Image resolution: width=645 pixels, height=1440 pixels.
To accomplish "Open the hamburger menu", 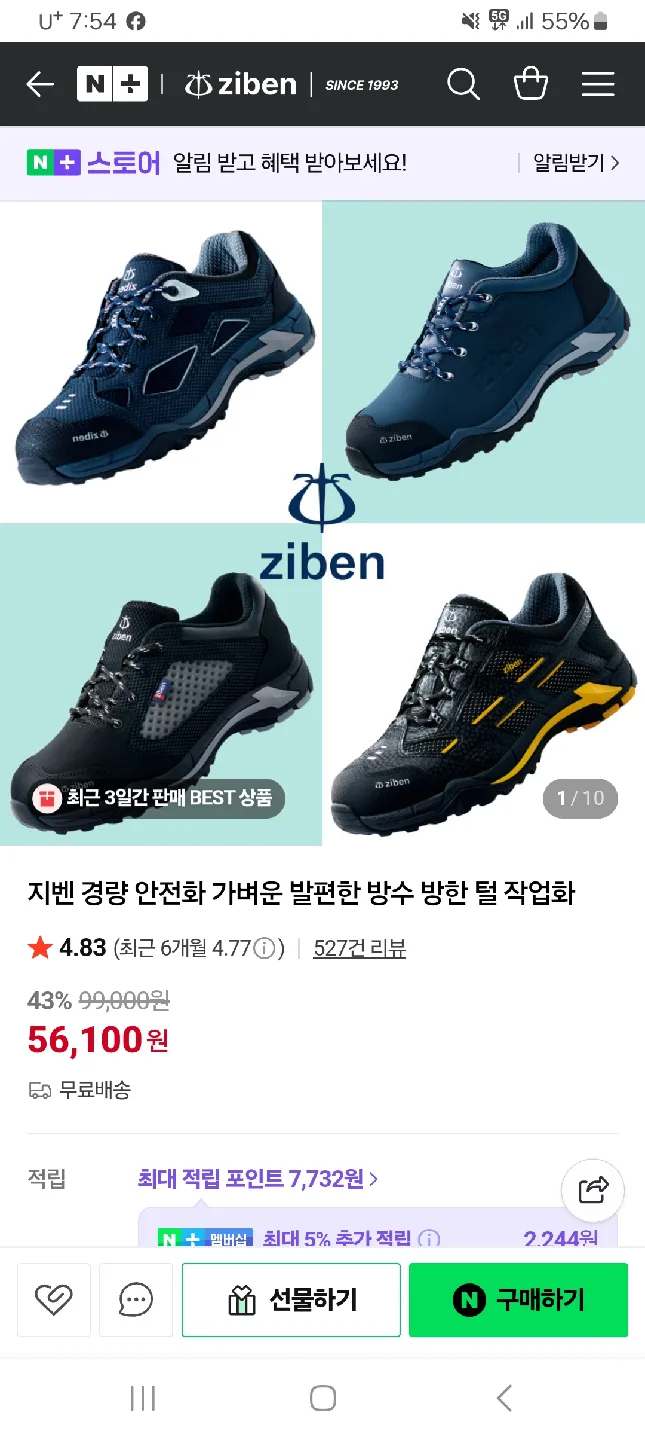I will (598, 84).
